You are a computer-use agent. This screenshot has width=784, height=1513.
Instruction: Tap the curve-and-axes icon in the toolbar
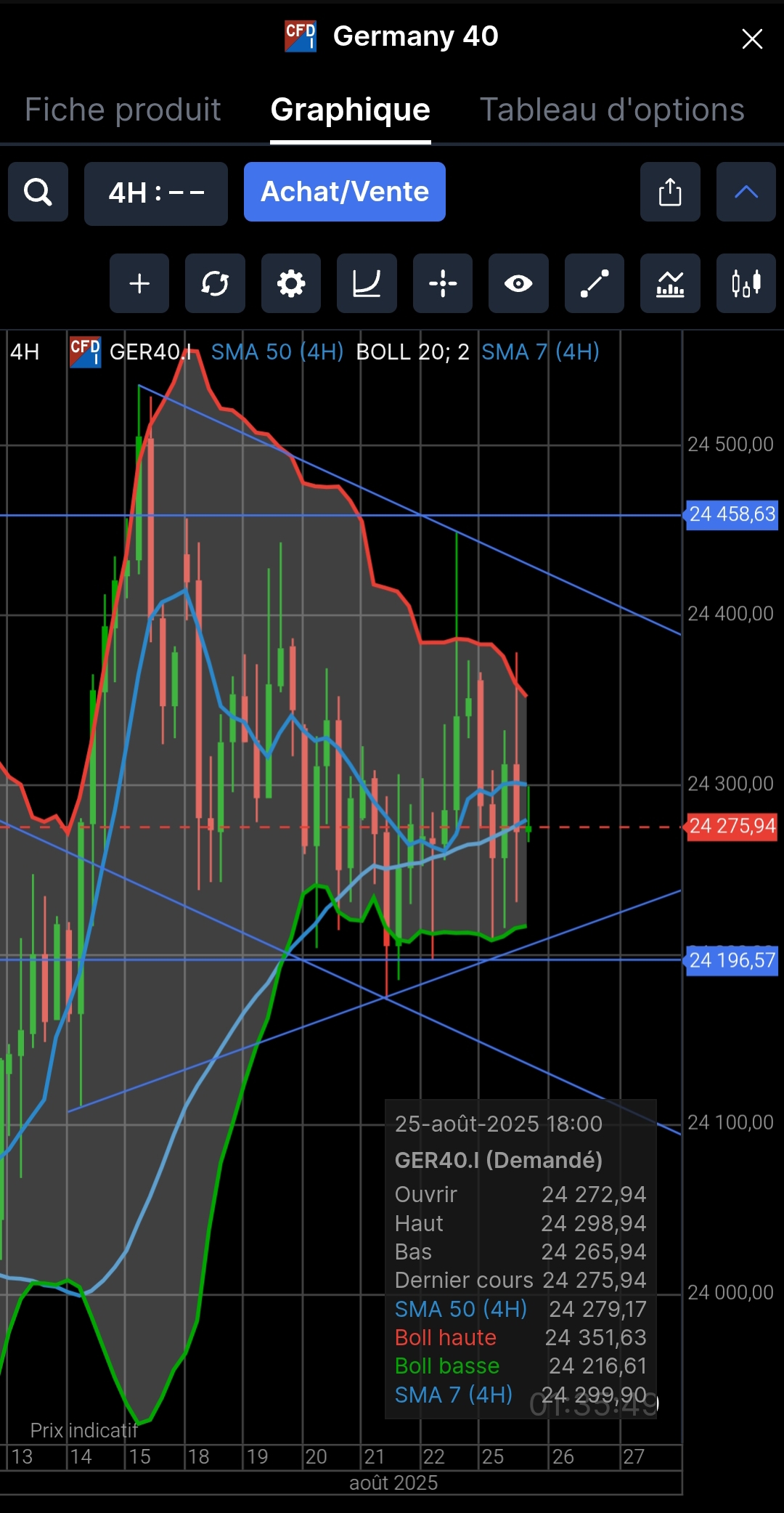(367, 283)
